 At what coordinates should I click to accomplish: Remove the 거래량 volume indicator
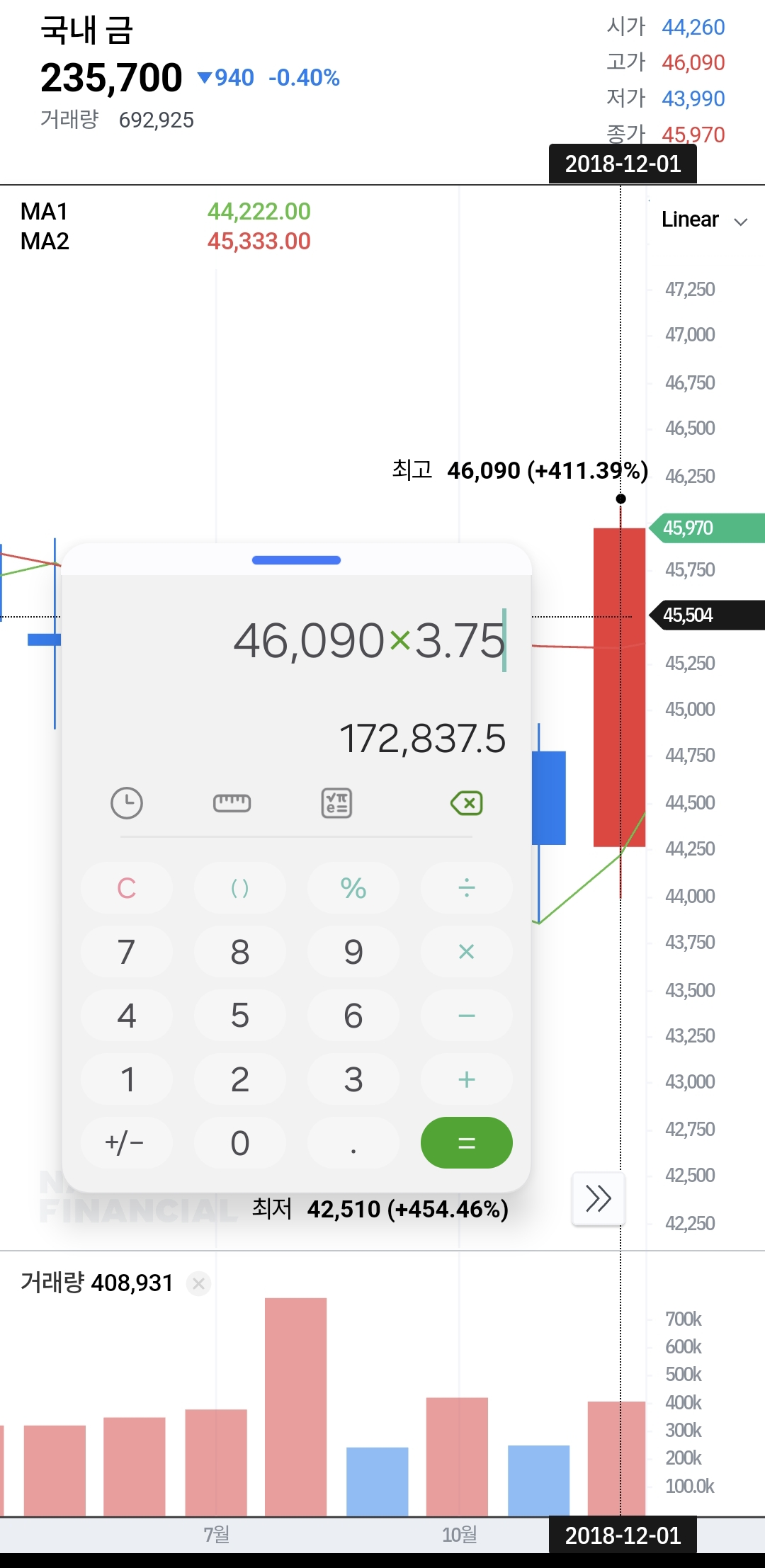[x=199, y=1283]
